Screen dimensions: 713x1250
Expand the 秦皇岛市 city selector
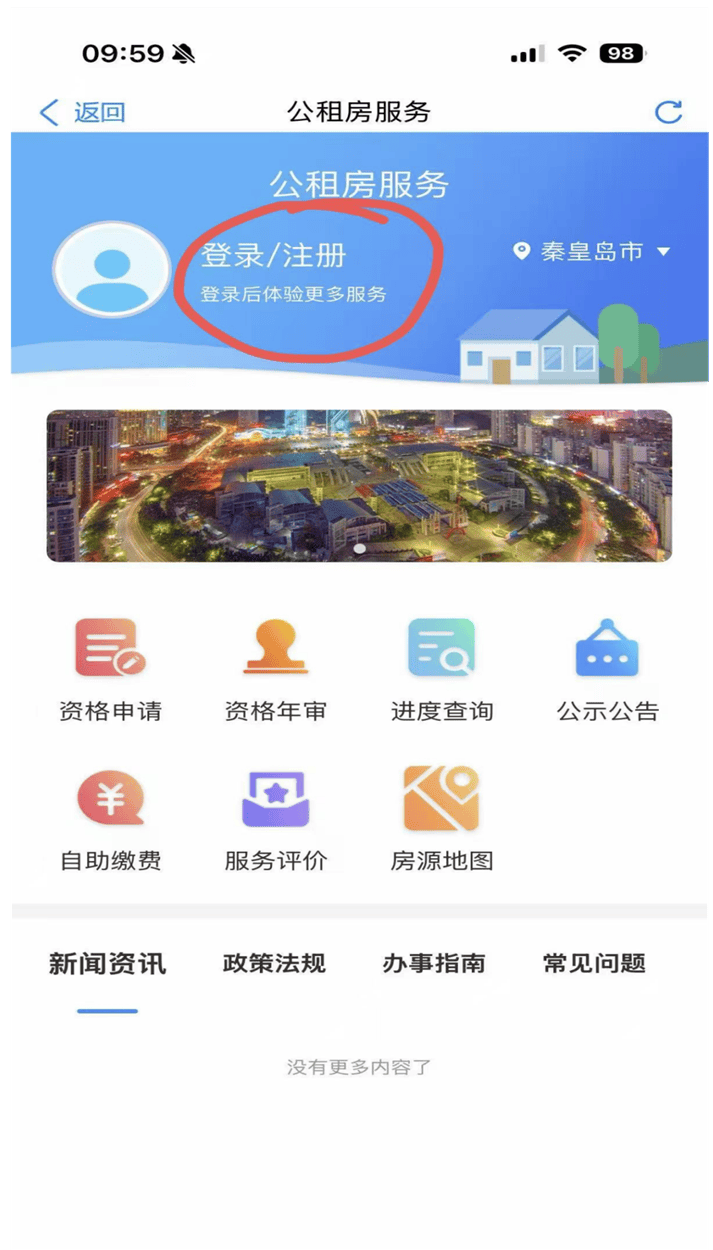click(592, 251)
